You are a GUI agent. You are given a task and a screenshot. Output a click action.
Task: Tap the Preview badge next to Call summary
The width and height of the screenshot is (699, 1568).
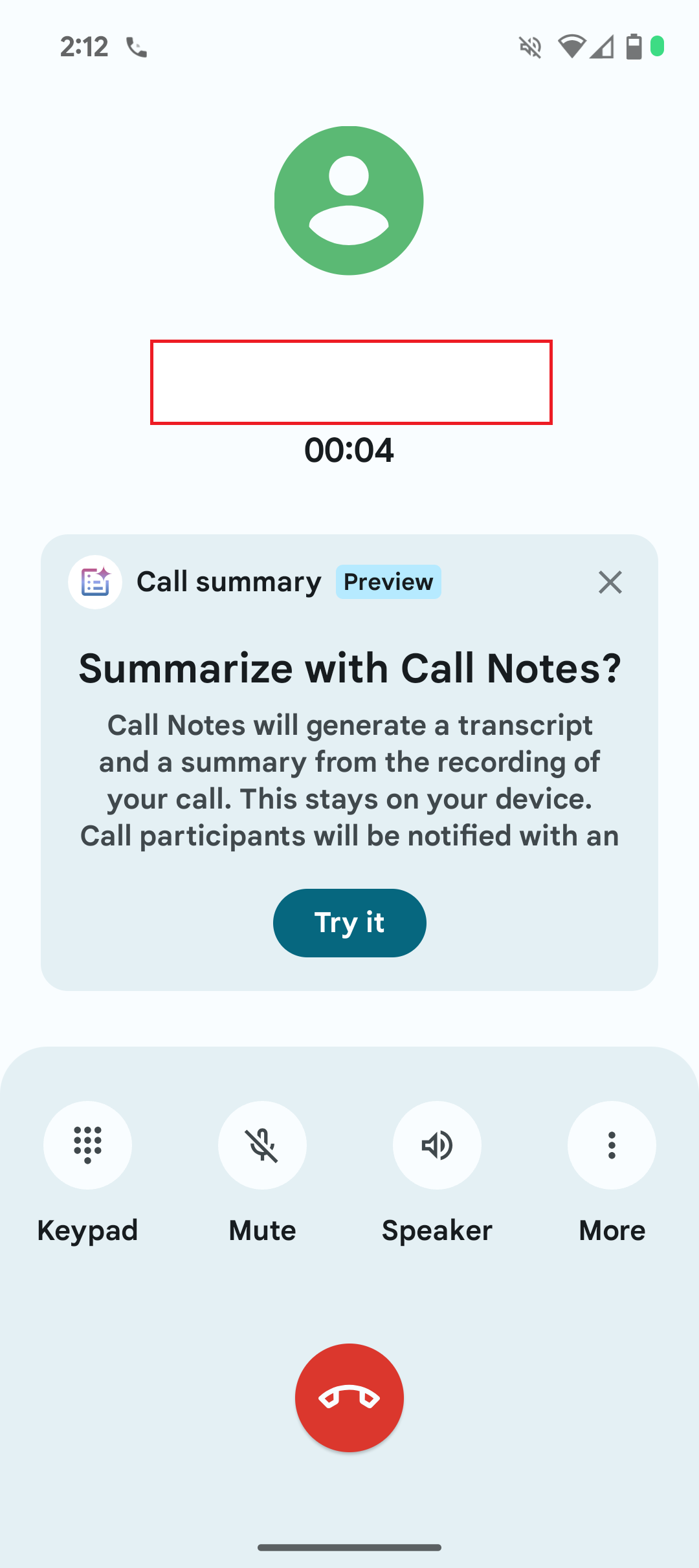388,582
